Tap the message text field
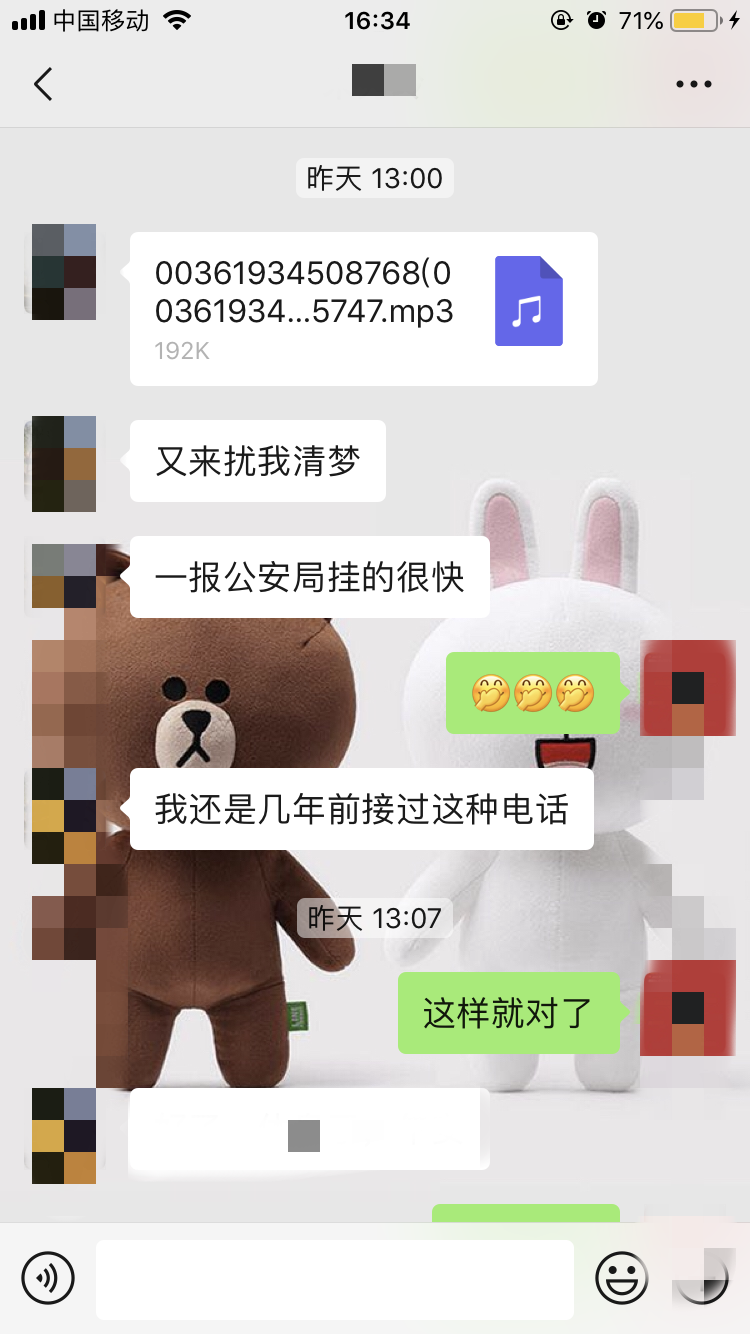750x1334 pixels. tap(335, 1279)
